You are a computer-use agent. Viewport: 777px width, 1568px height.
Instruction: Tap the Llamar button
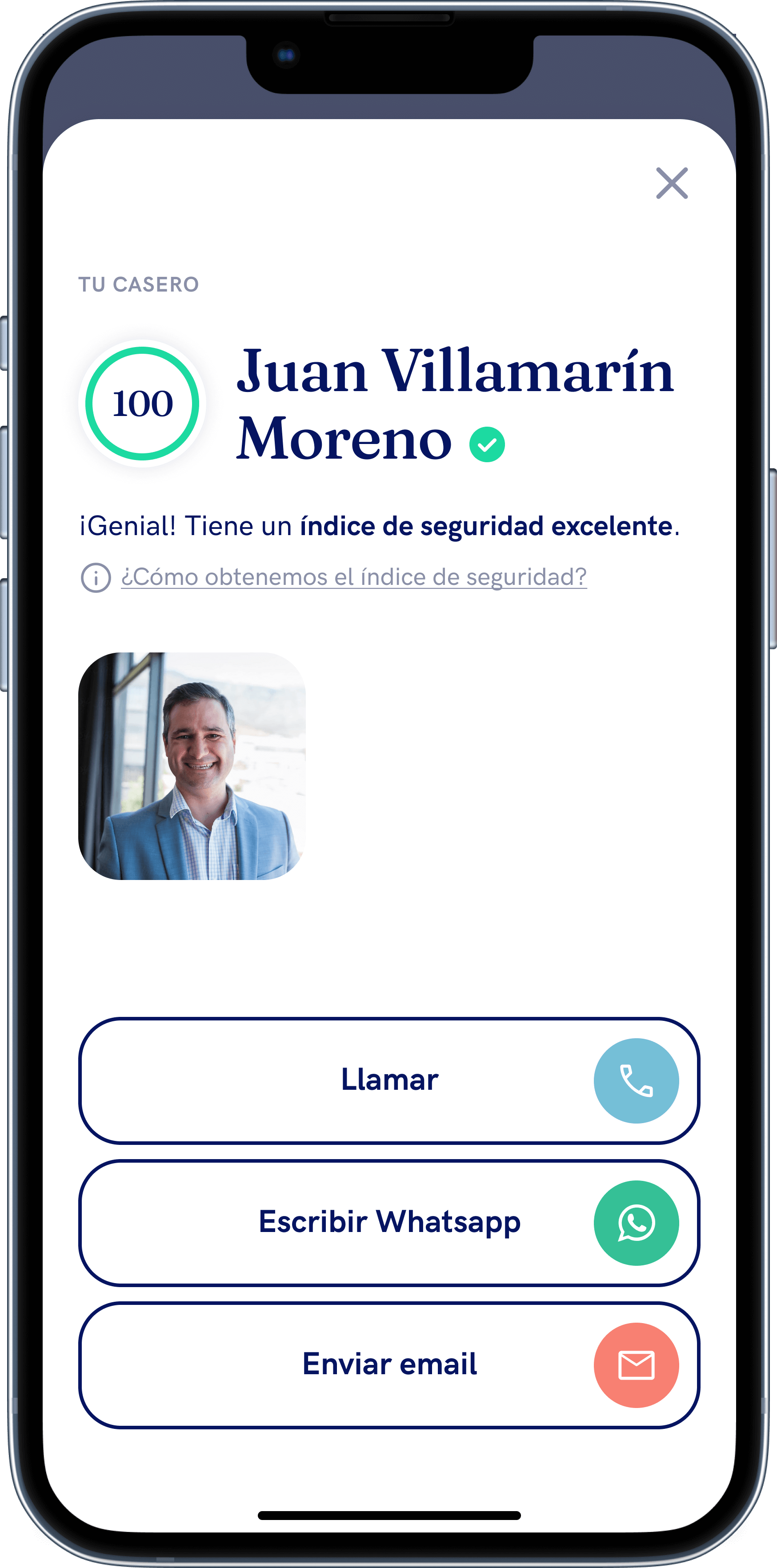(x=389, y=1080)
